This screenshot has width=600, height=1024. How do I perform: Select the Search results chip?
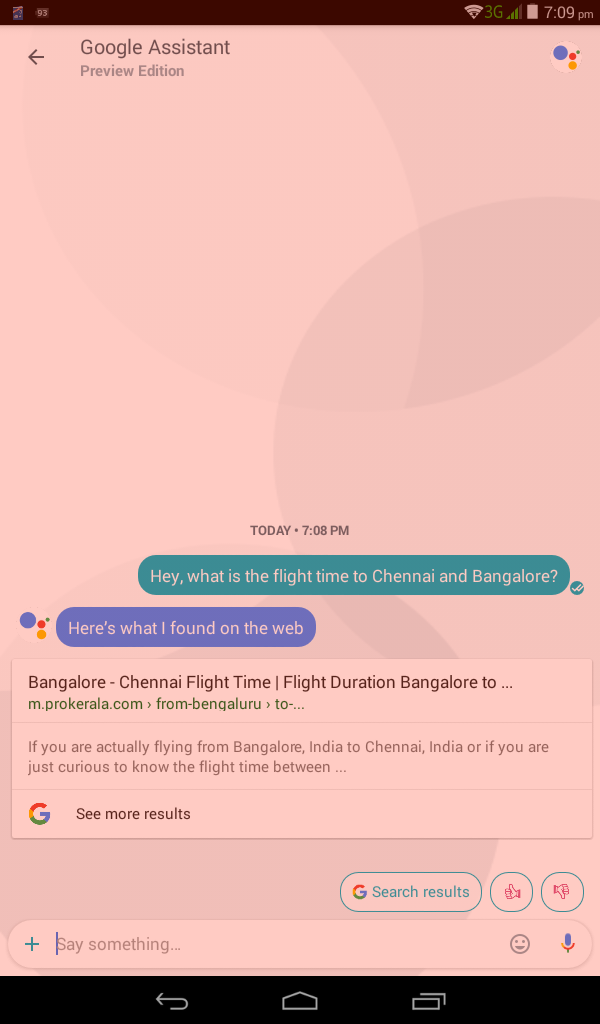click(411, 892)
